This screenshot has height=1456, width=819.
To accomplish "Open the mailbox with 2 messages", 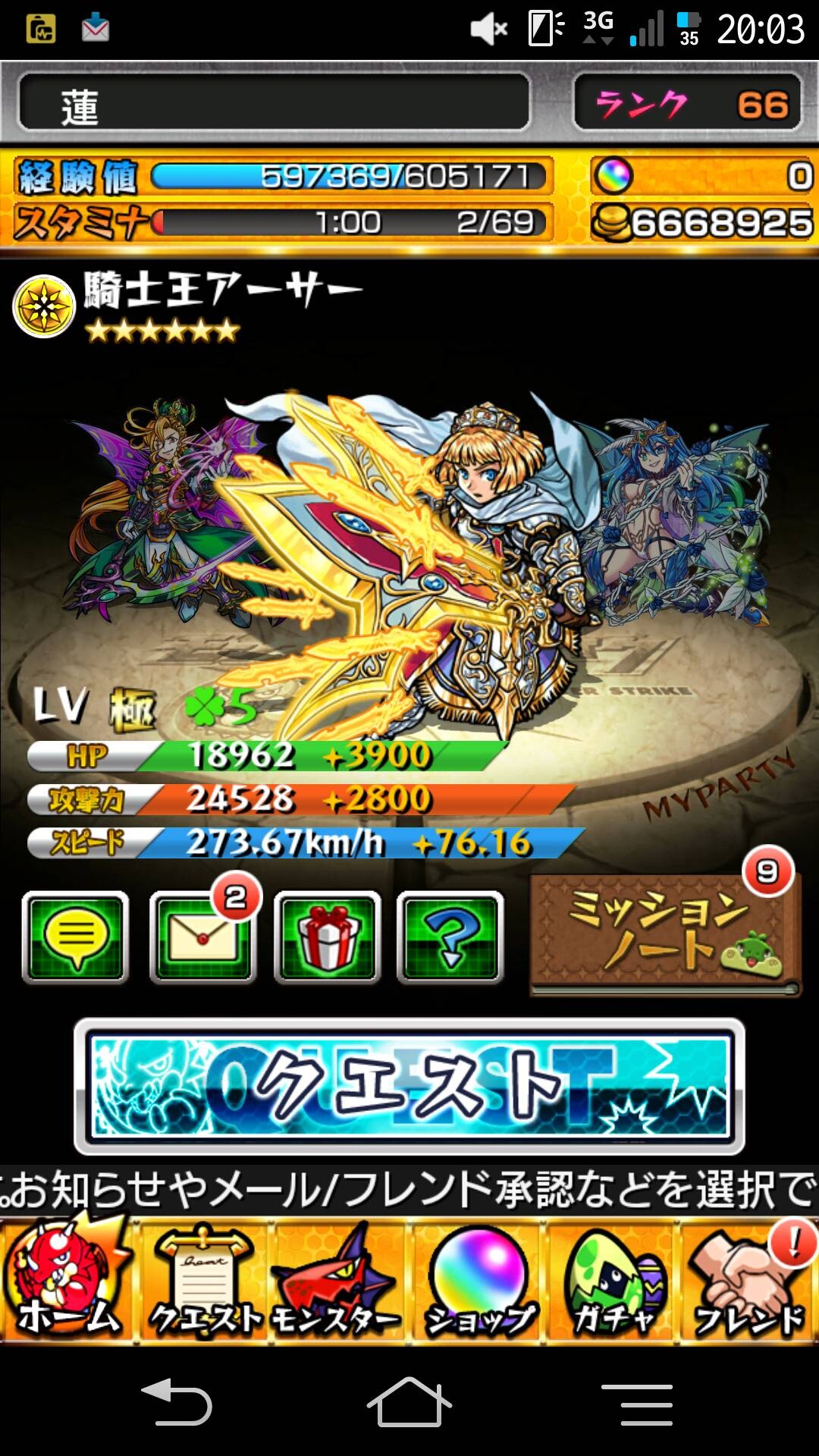I will [202, 937].
